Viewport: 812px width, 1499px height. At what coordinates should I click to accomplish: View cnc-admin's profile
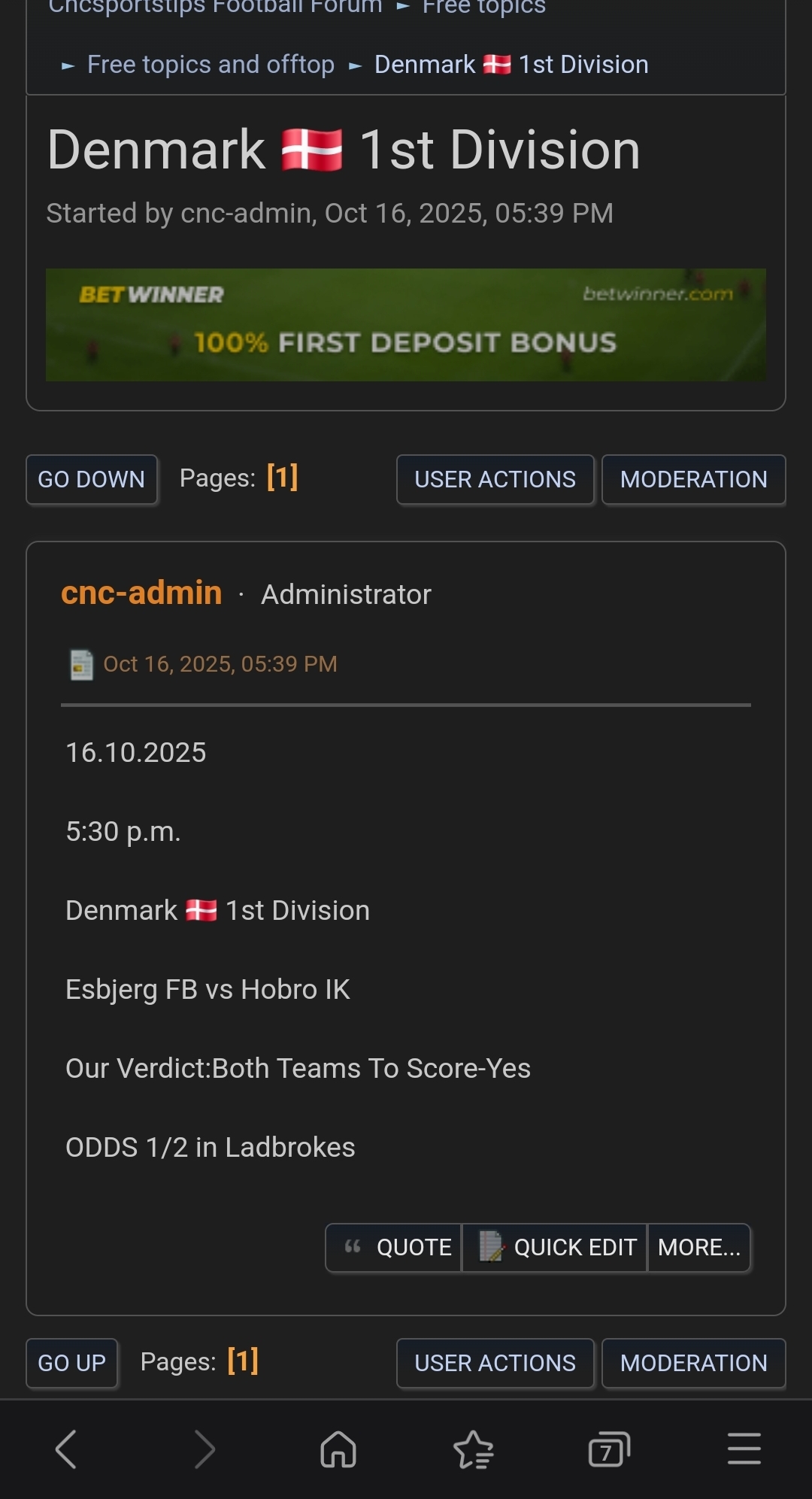(141, 593)
